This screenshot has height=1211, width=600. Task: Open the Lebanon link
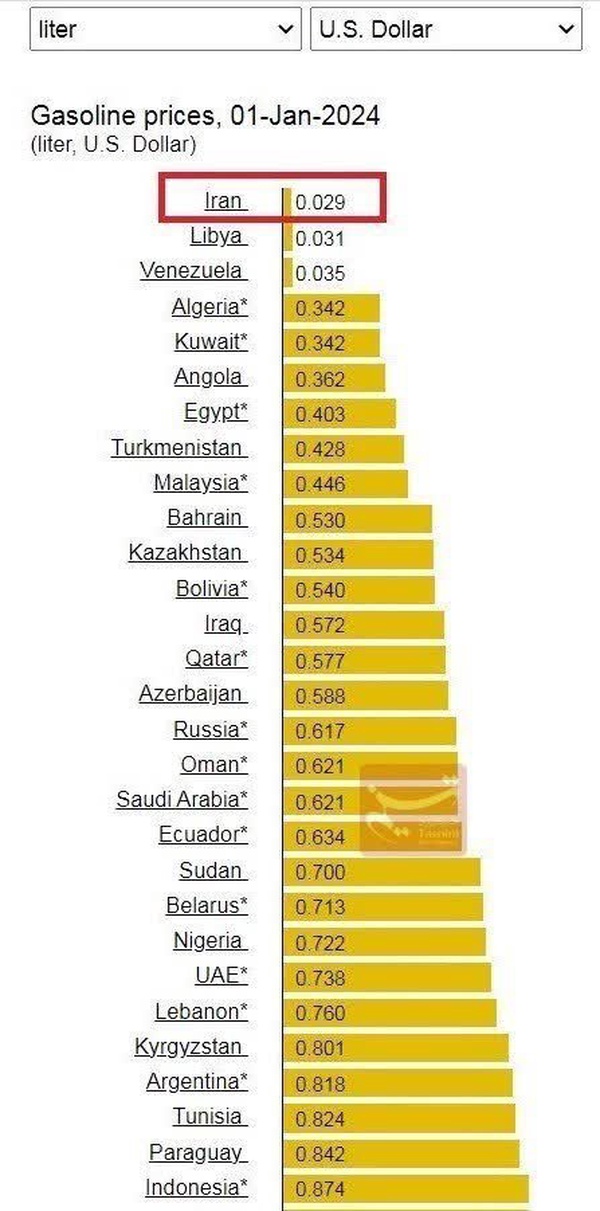201,1012
